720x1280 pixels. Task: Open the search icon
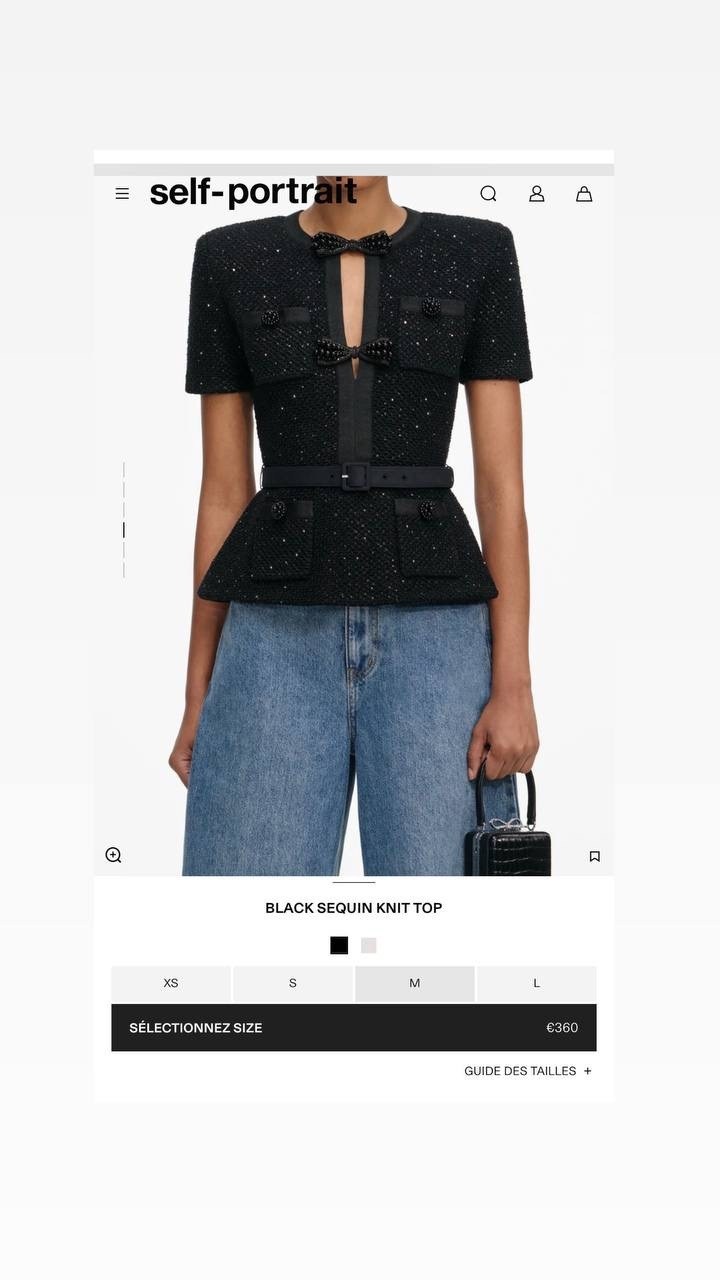[488, 194]
